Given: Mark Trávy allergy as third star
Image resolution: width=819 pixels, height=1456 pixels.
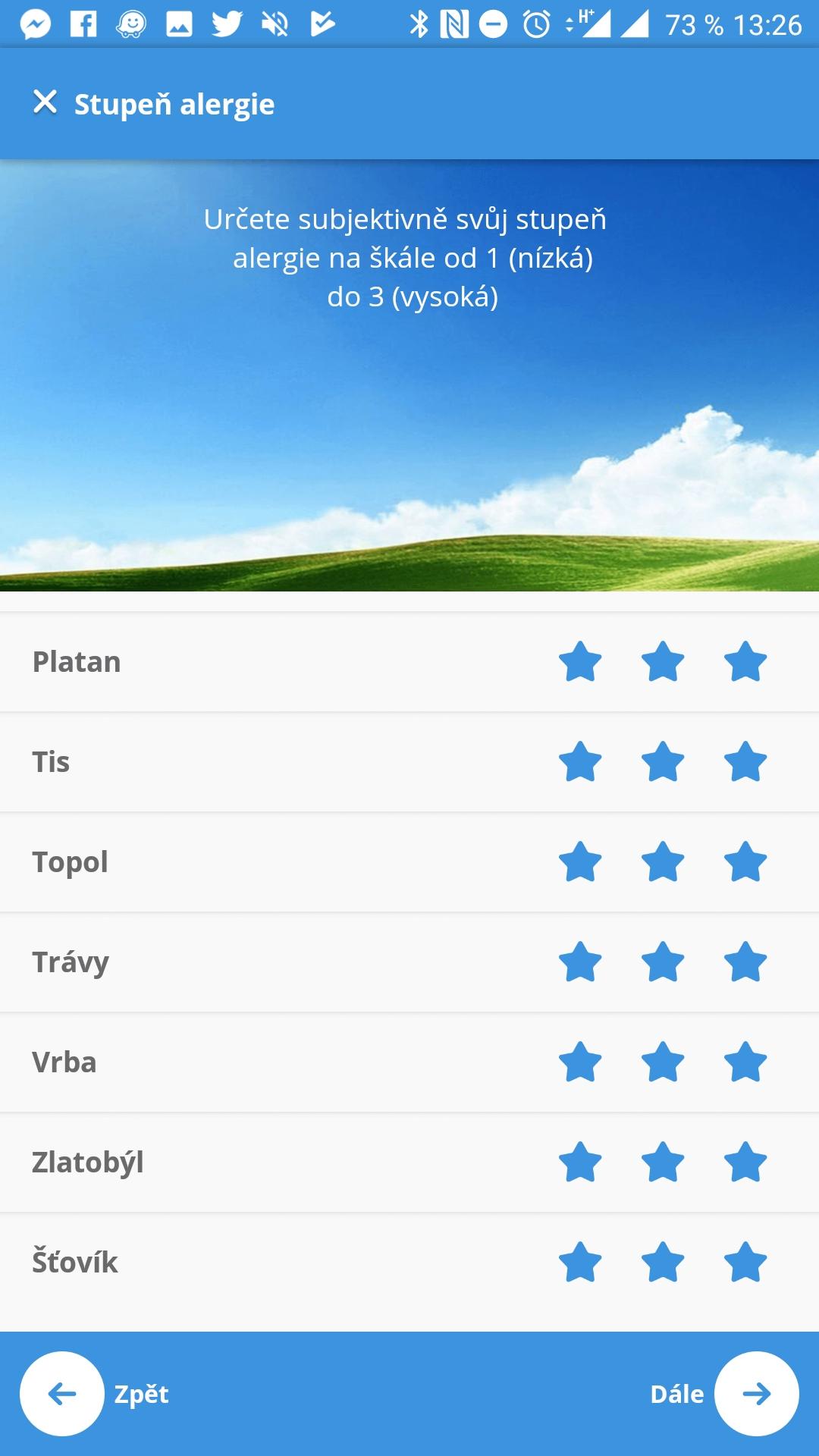Looking at the screenshot, I should pyautogui.click(x=745, y=962).
